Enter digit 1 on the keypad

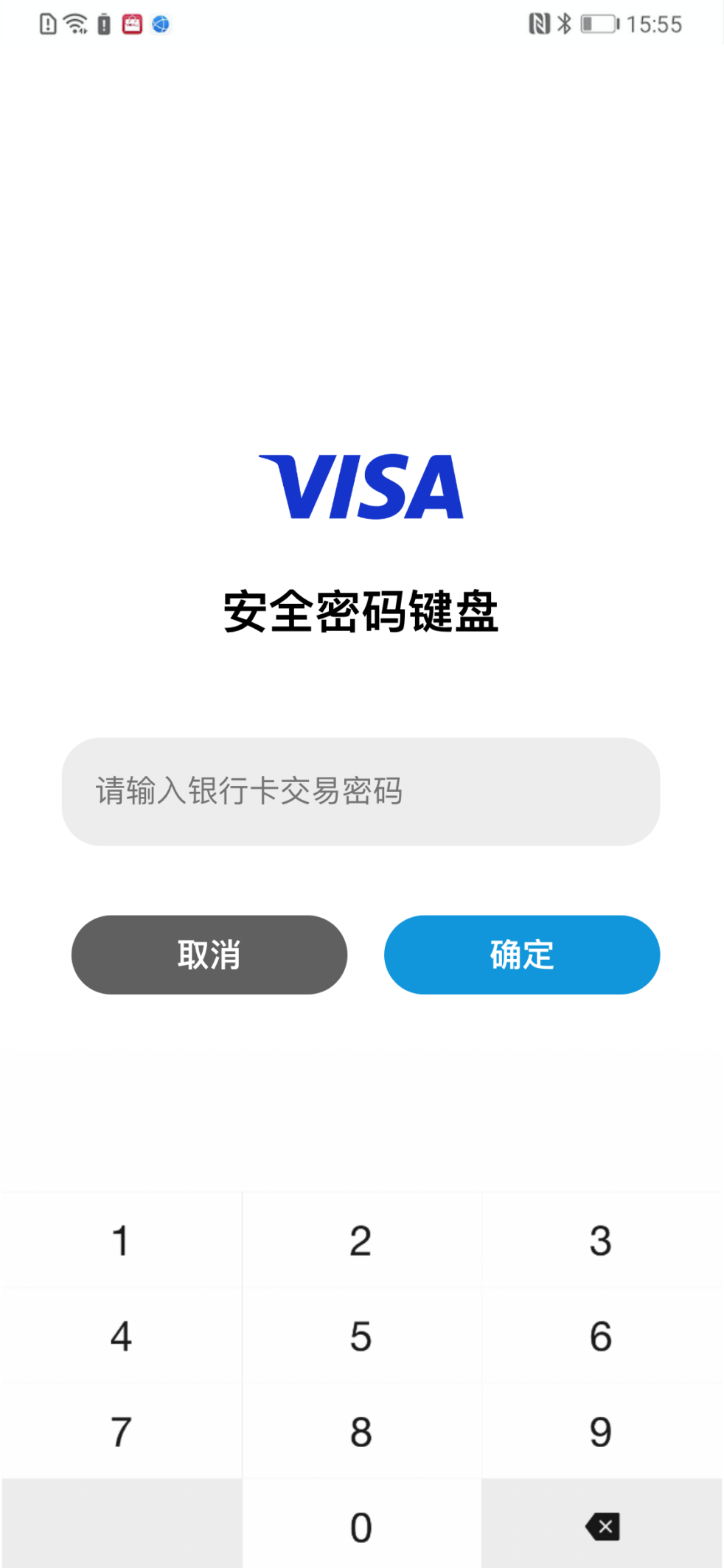click(122, 1240)
